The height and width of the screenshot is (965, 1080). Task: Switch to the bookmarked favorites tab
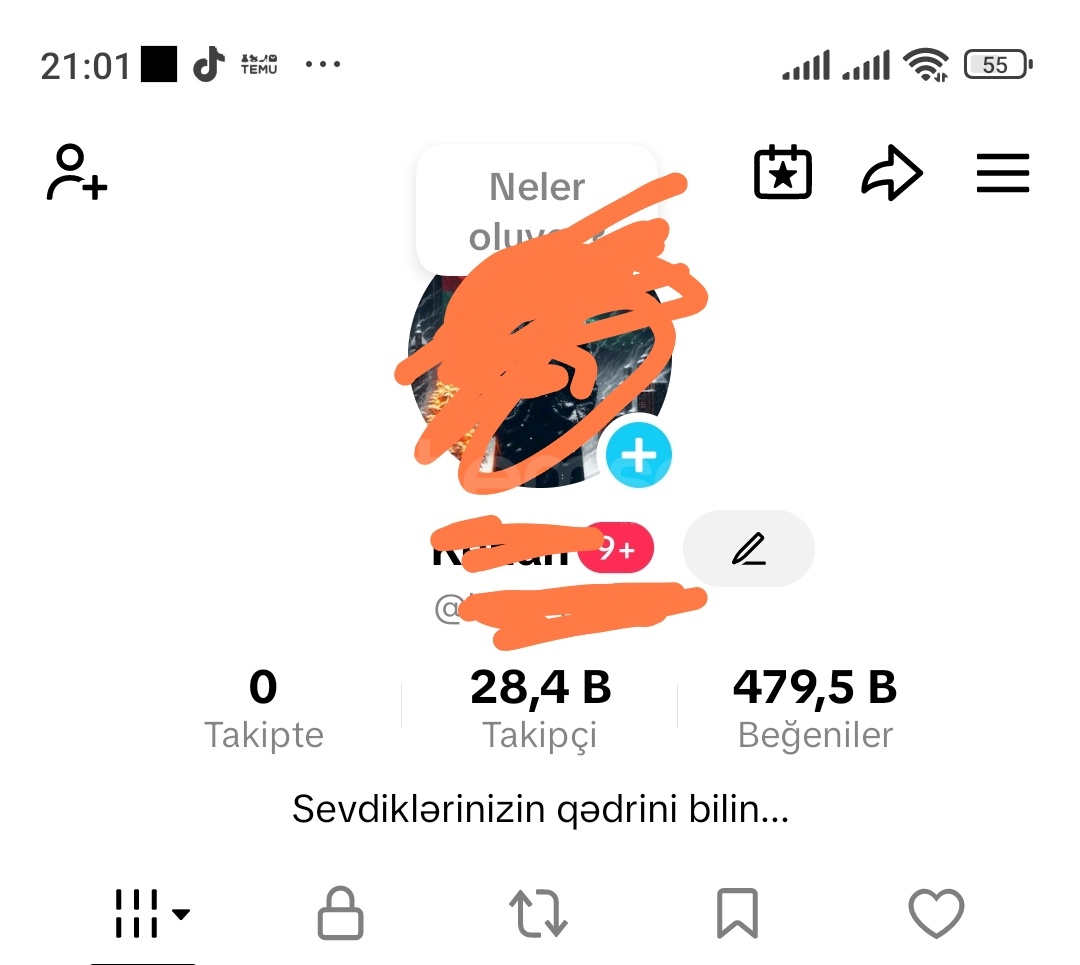(x=738, y=913)
